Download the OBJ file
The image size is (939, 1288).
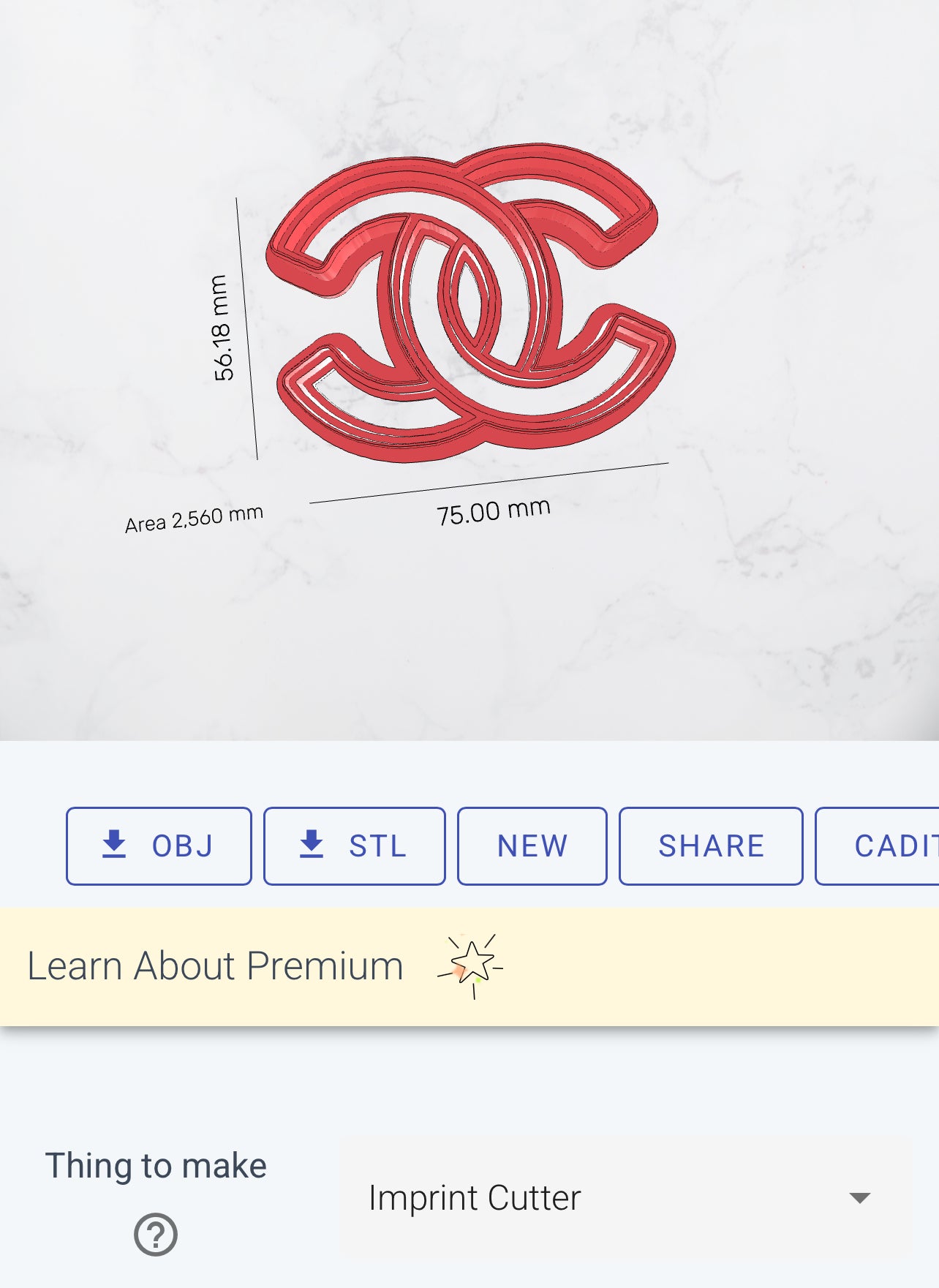(159, 846)
